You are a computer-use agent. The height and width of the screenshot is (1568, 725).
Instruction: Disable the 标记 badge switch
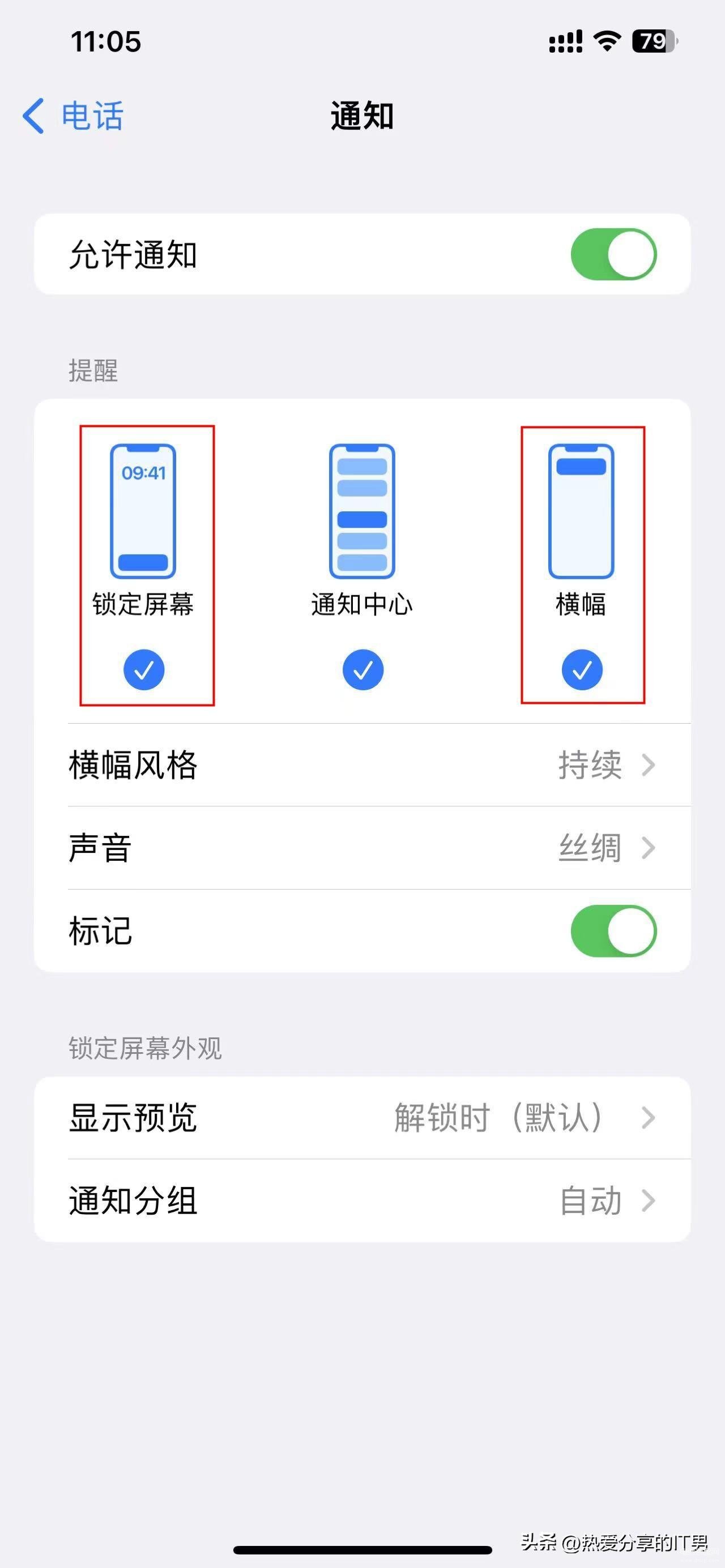pyautogui.click(x=613, y=931)
